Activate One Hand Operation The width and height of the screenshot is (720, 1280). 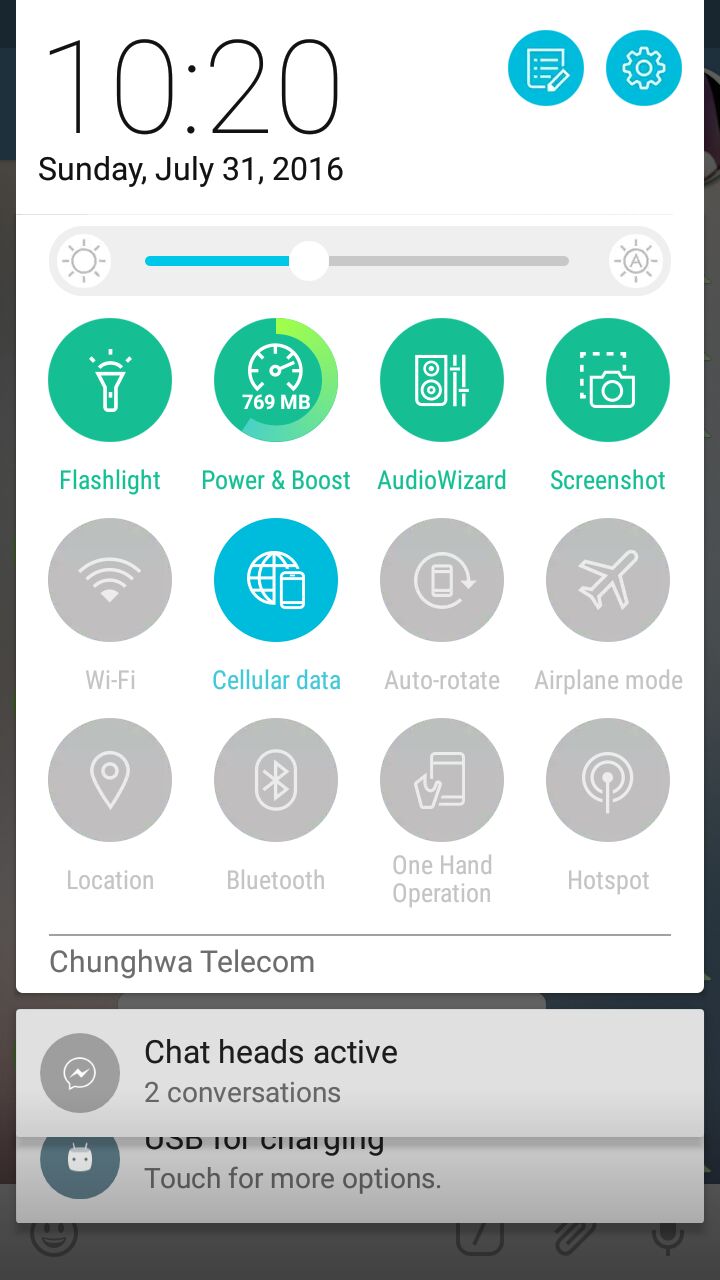coord(442,780)
